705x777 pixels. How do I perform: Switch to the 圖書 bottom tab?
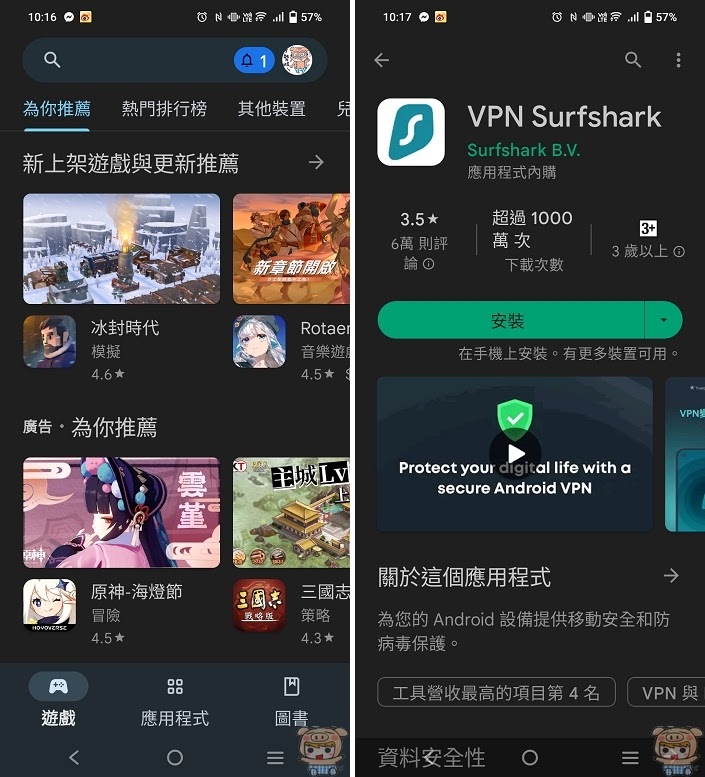click(x=291, y=701)
